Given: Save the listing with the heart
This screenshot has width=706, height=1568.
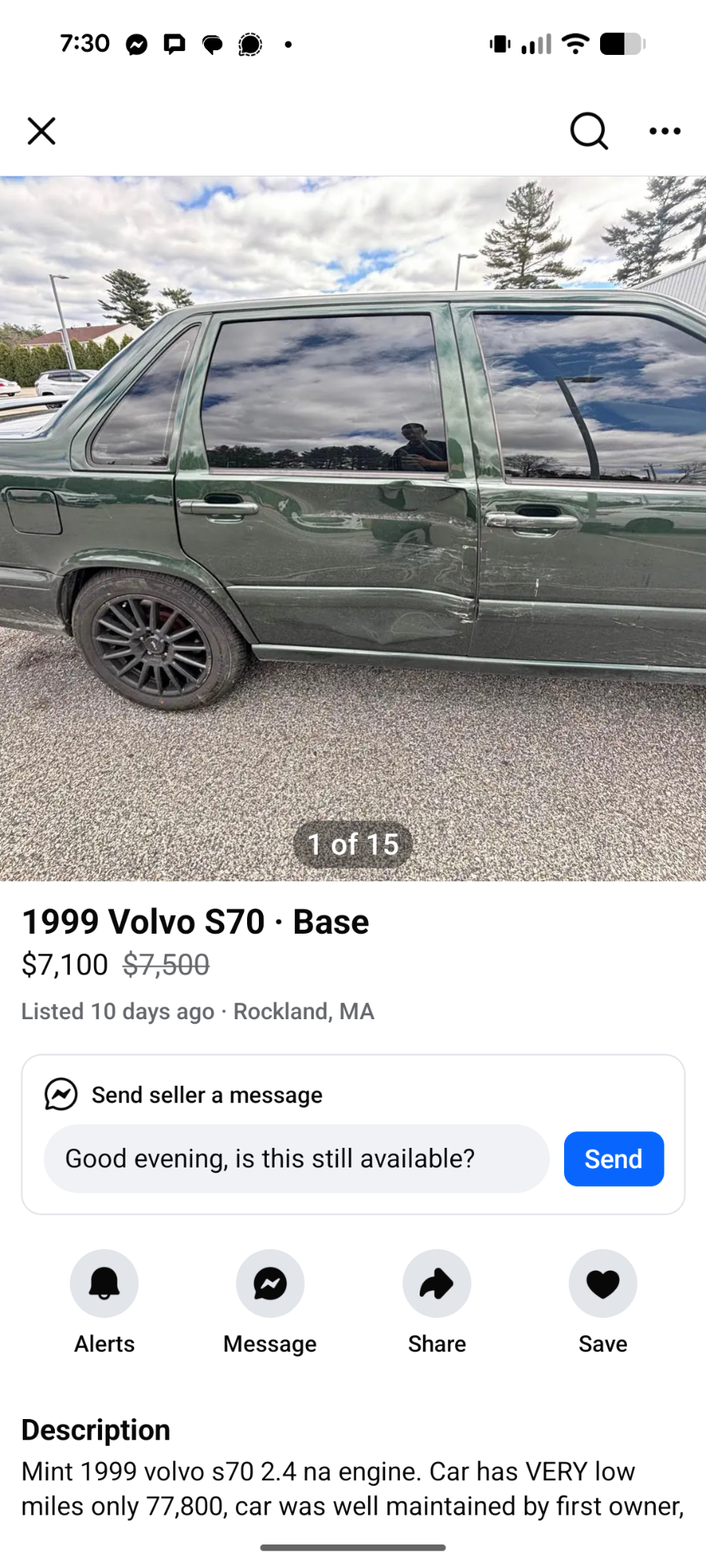Looking at the screenshot, I should pyautogui.click(x=602, y=1283).
